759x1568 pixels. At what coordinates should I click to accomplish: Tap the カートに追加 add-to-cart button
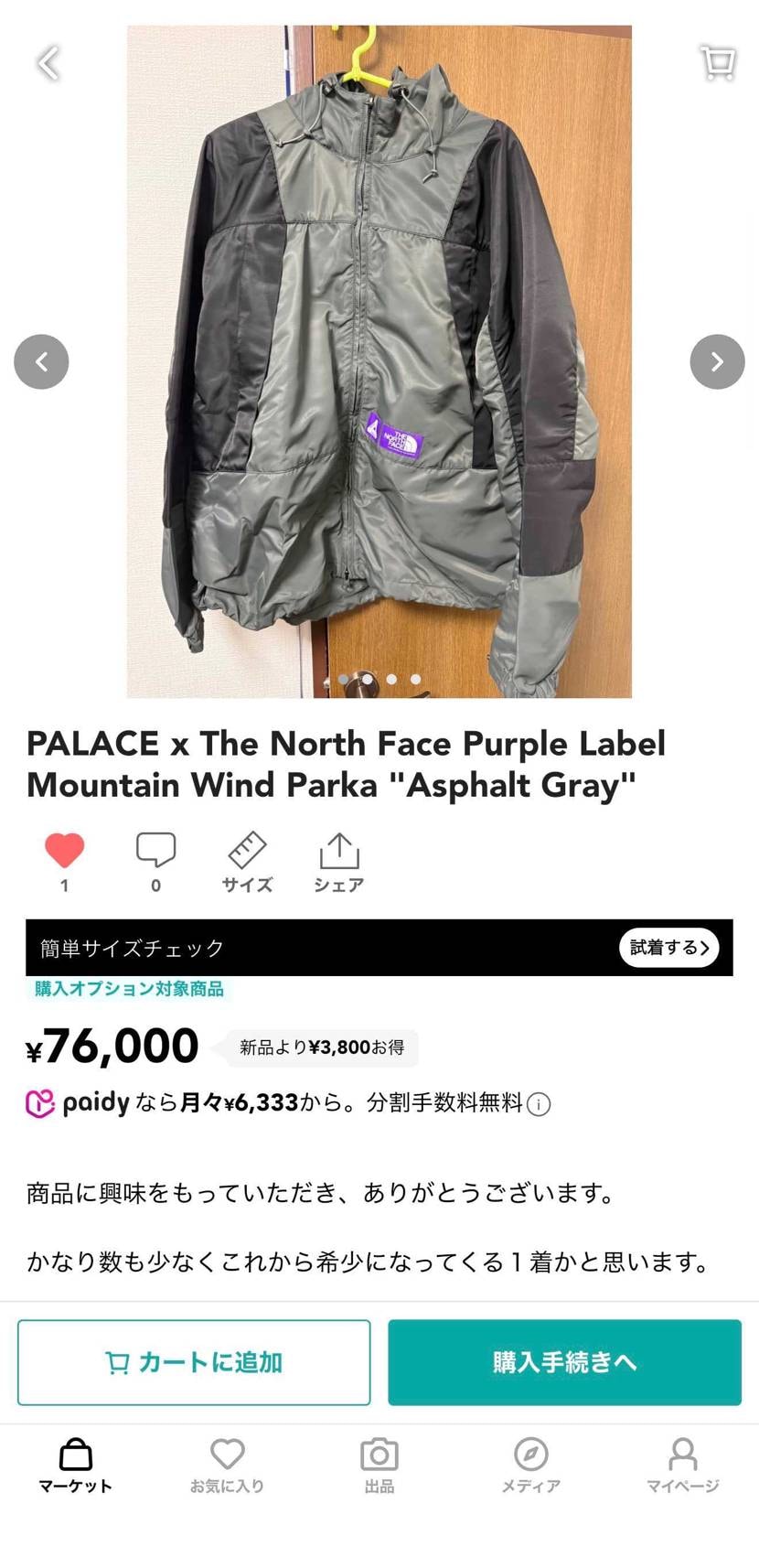(x=194, y=1362)
